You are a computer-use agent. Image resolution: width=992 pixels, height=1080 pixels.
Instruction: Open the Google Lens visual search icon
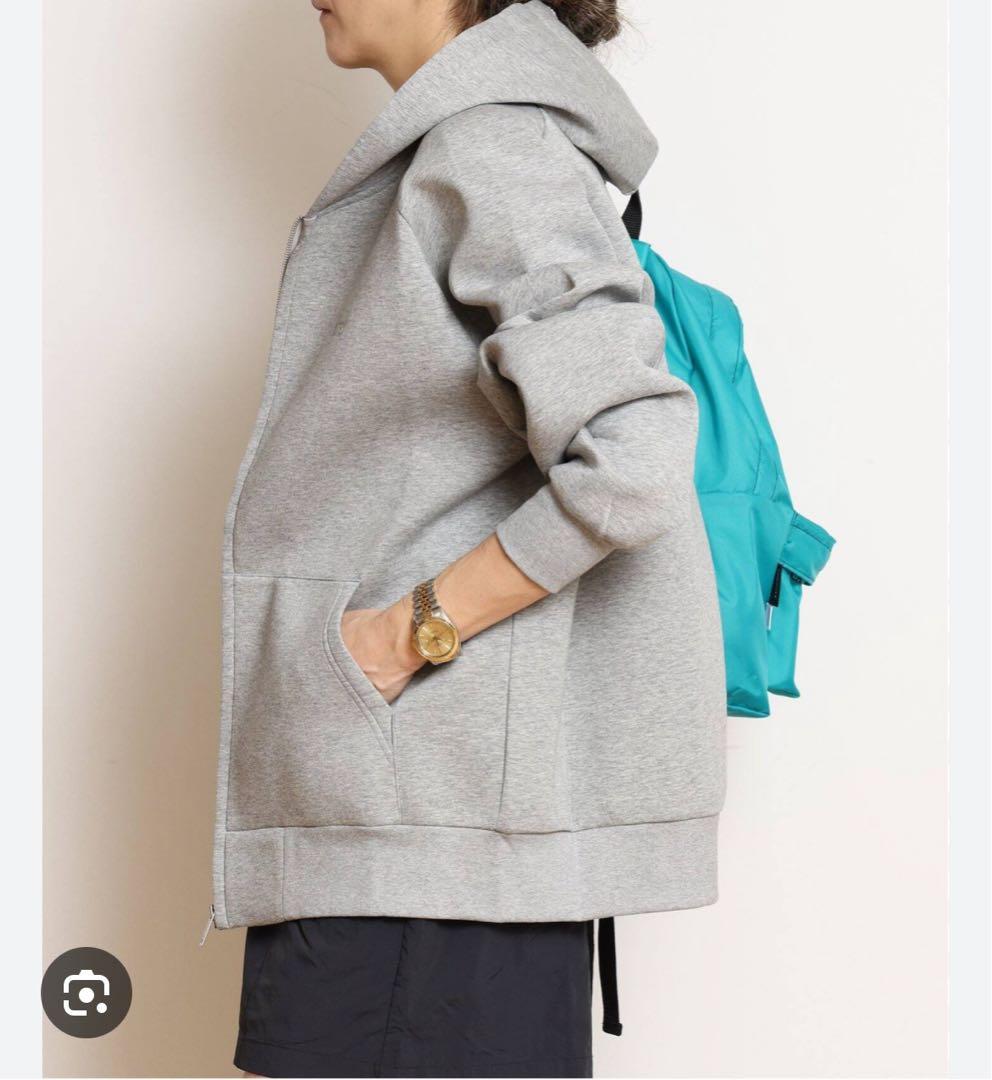[x=86, y=992]
